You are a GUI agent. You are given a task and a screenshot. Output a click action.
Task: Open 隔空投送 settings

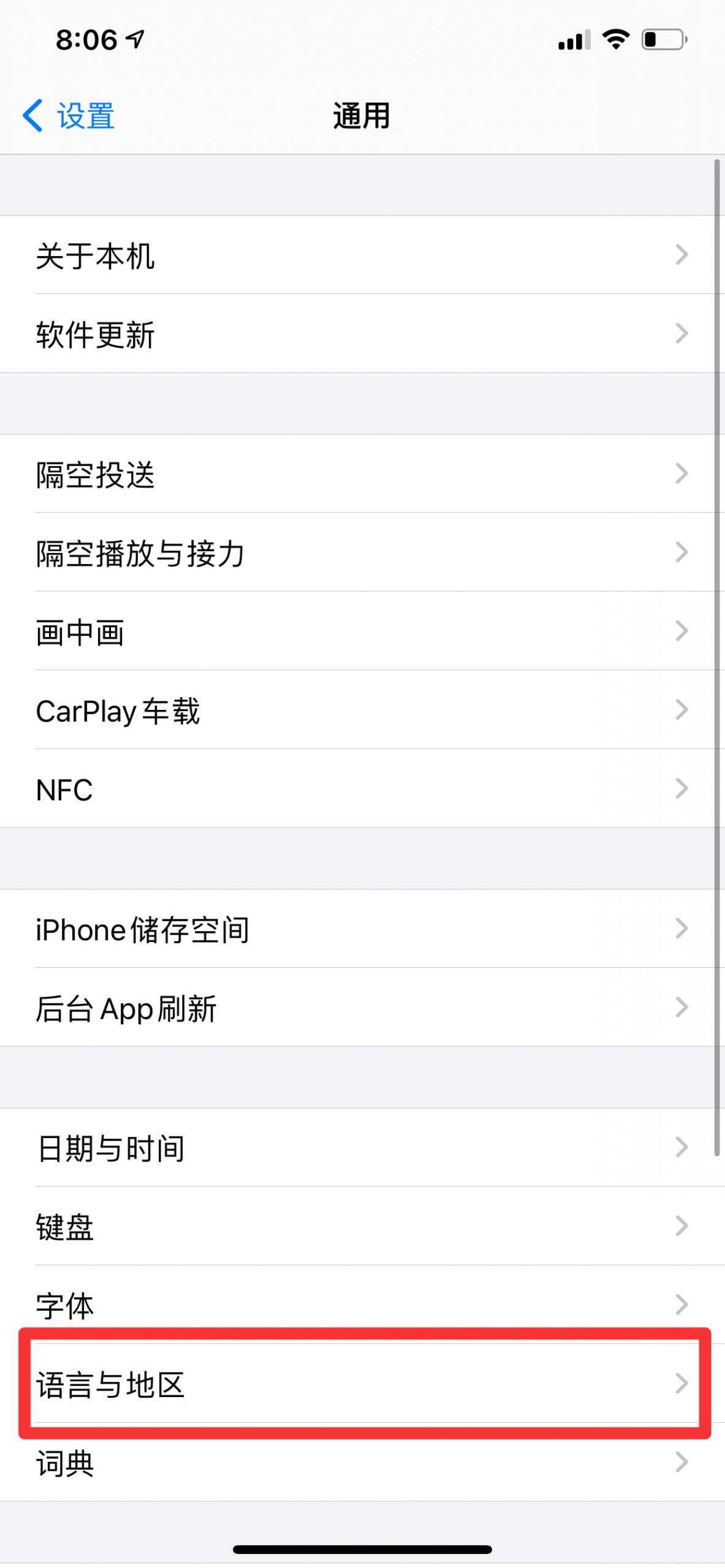pyautogui.click(x=362, y=473)
